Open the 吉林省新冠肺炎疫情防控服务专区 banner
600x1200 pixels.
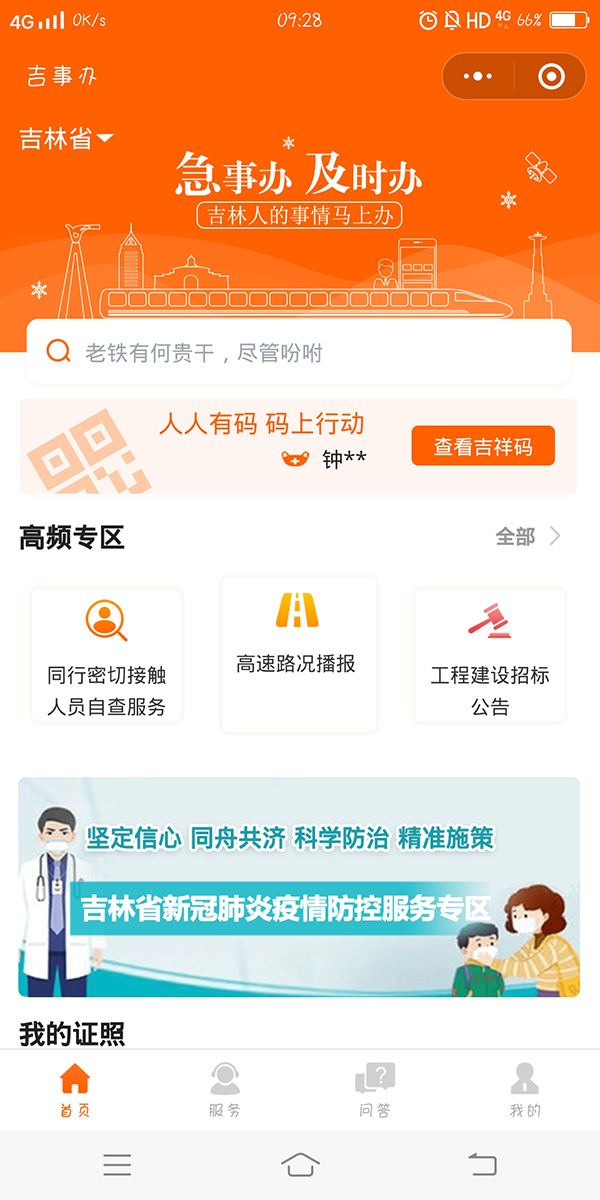coord(298,887)
